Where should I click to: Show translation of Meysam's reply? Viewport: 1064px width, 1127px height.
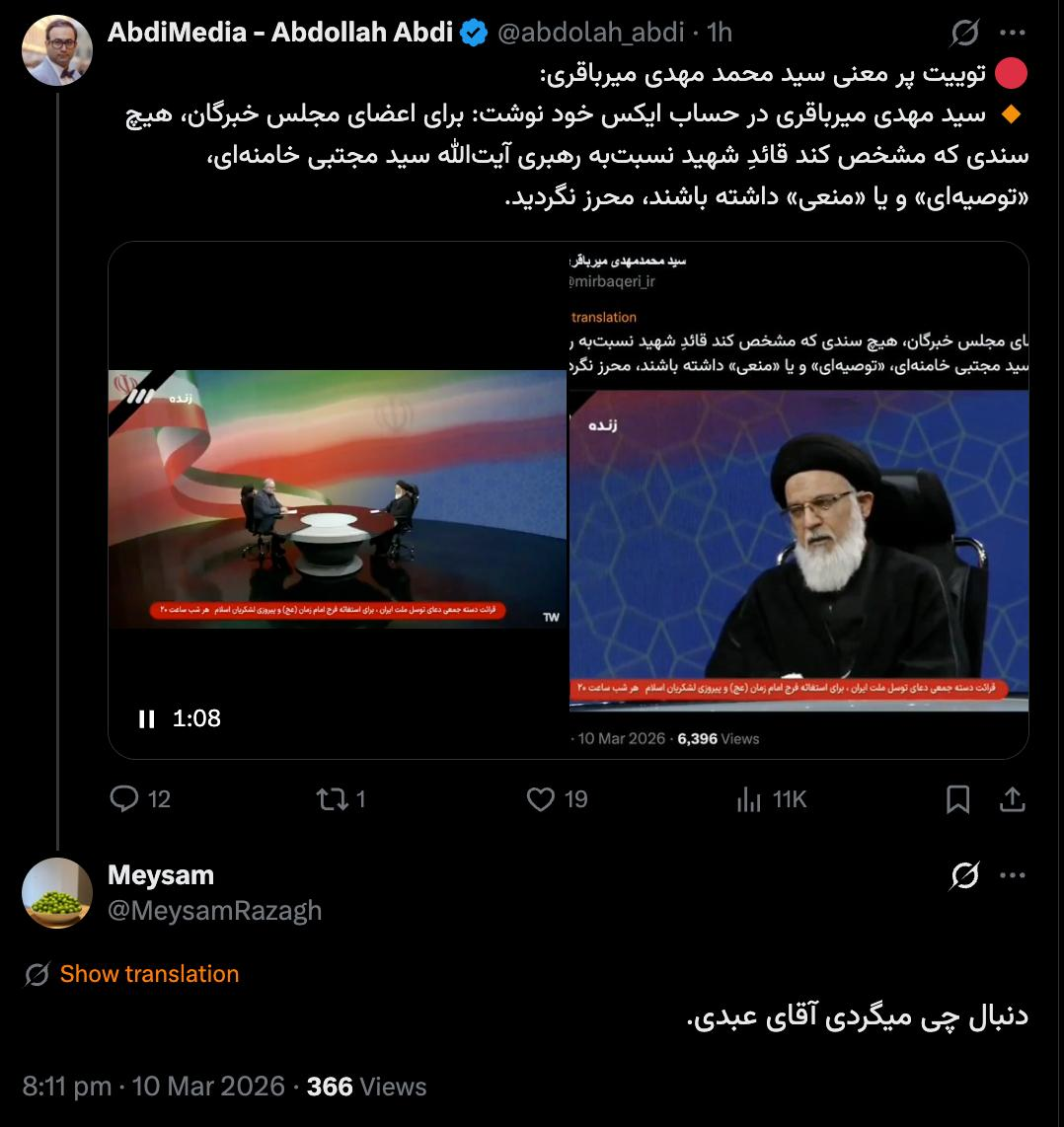149,974
